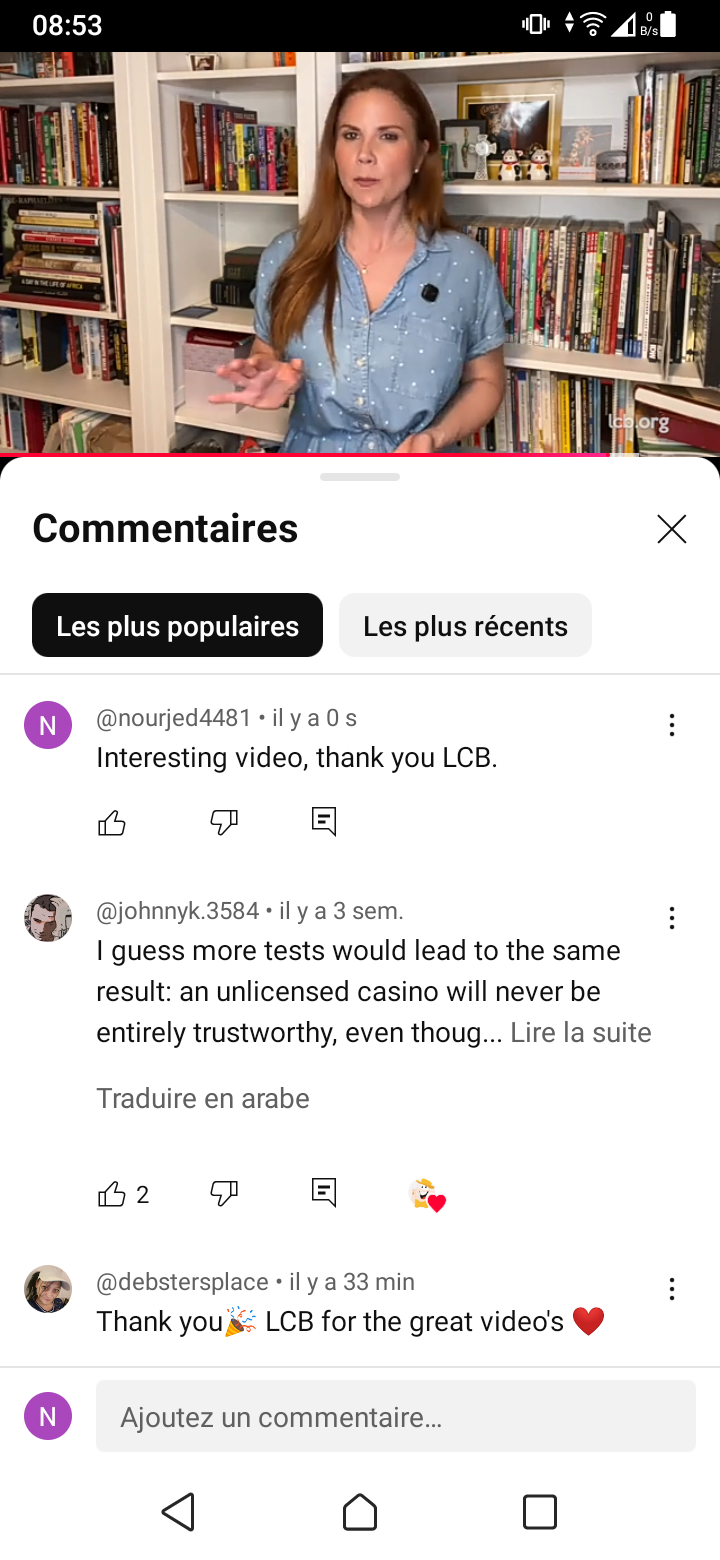The height and width of the screenshot is (1560, 720).
Task: Dislike the comment by @johnnyk.3584
Action: tap(224, 1194)
